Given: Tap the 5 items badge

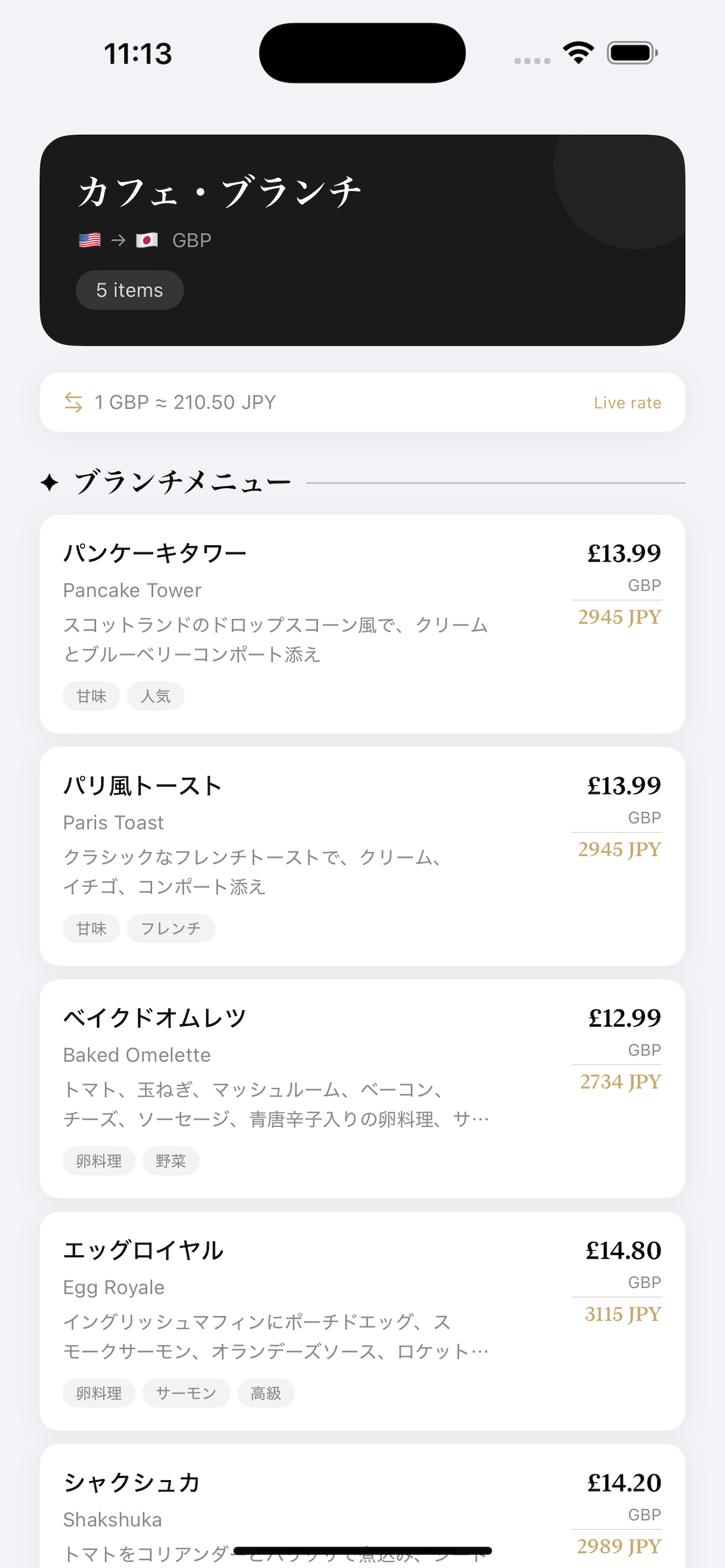Looking at the screenshot, I should coord(129,290).
